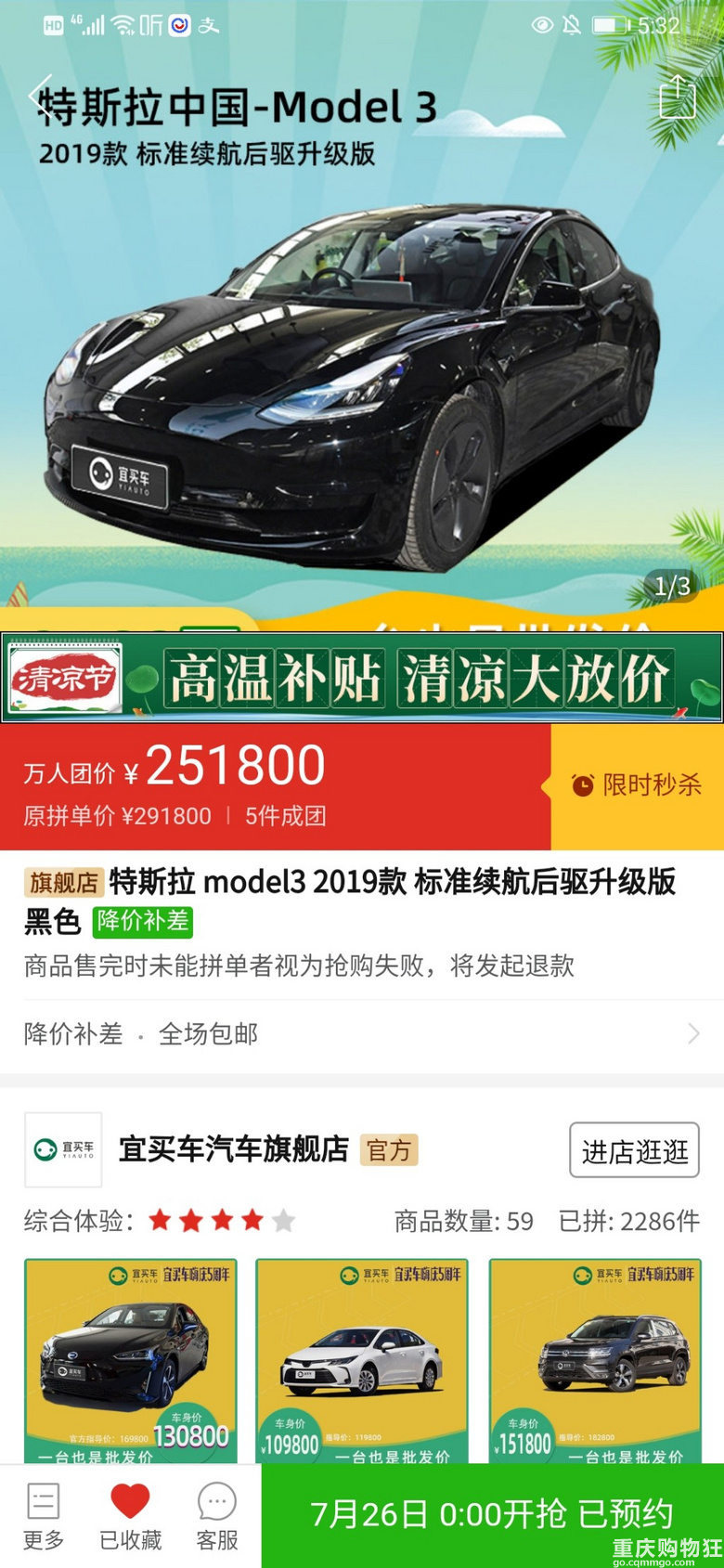Image resolution: width=724 pixels, height=1568 pixels.
Task: Select the SUV priced 151800
Action: coord(595,1360)
